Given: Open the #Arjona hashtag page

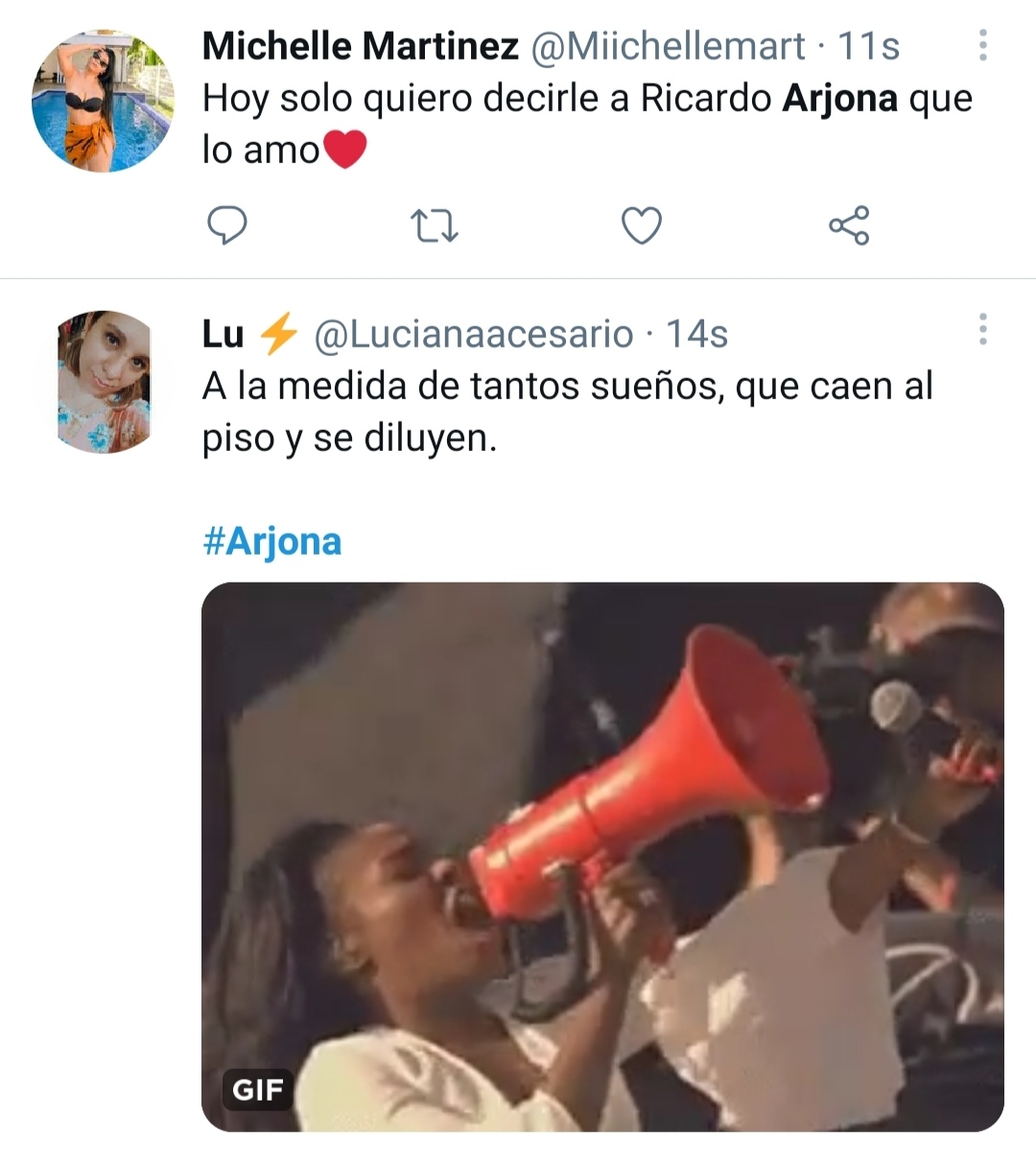Looking at the screenshot, I should coord(274,542).
